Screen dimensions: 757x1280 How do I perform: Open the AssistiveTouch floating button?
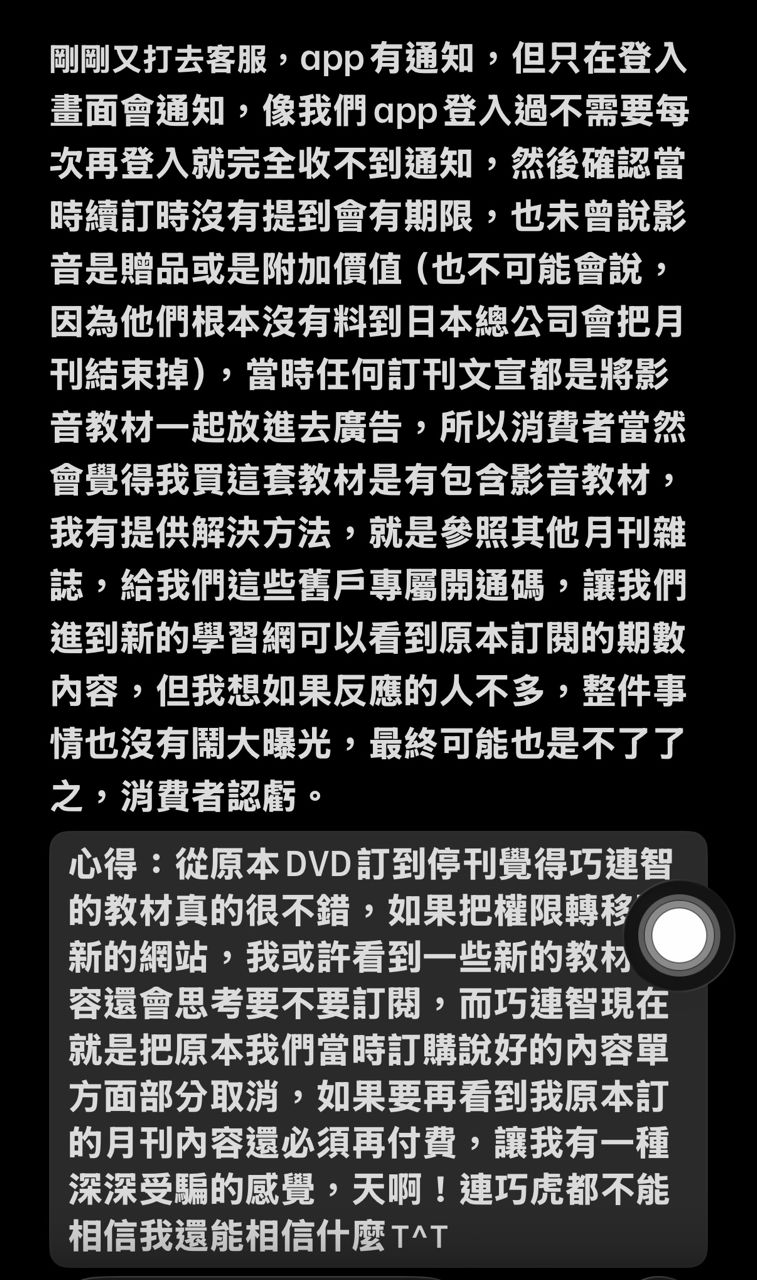point(679,936)
